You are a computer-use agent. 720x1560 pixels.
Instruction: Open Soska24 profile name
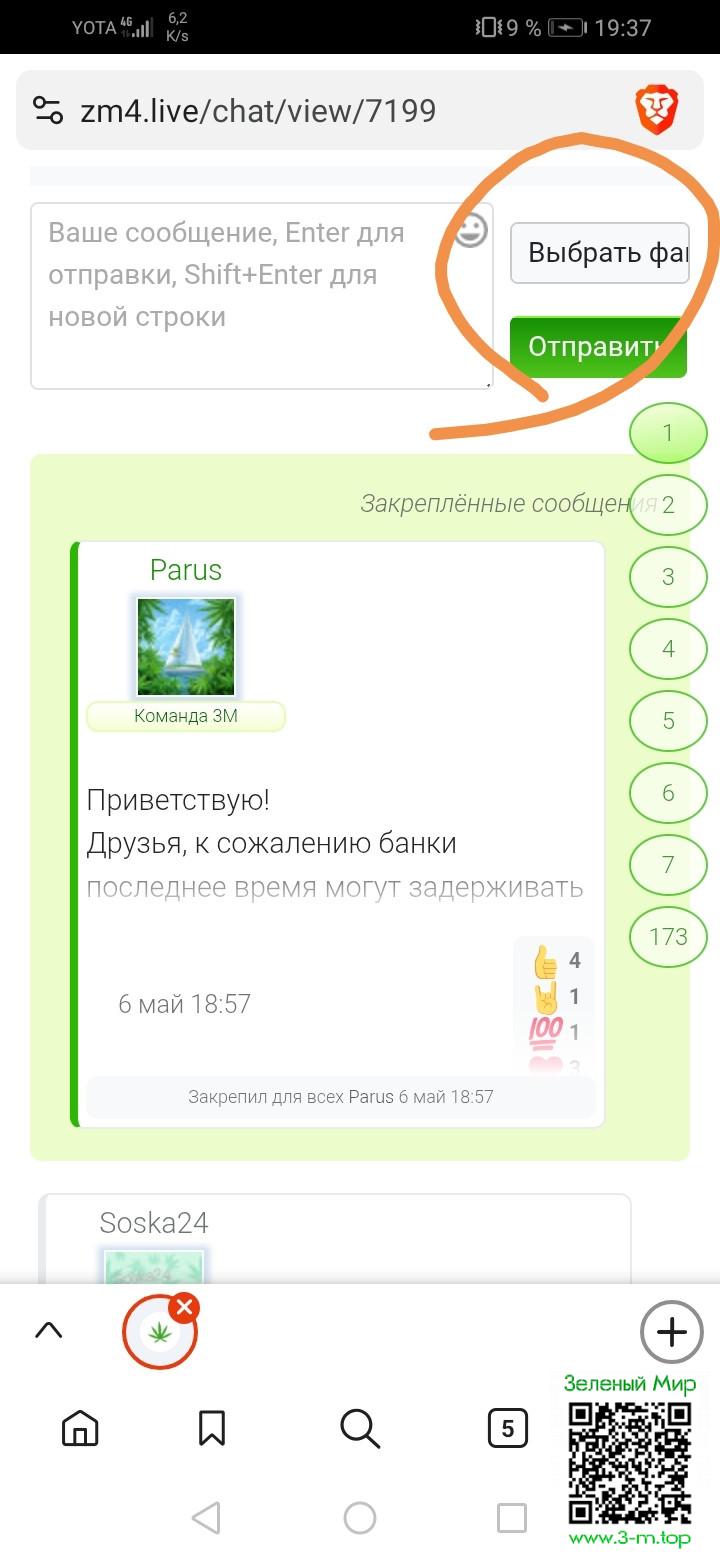pyautogui.click(x=154, y=1223)
